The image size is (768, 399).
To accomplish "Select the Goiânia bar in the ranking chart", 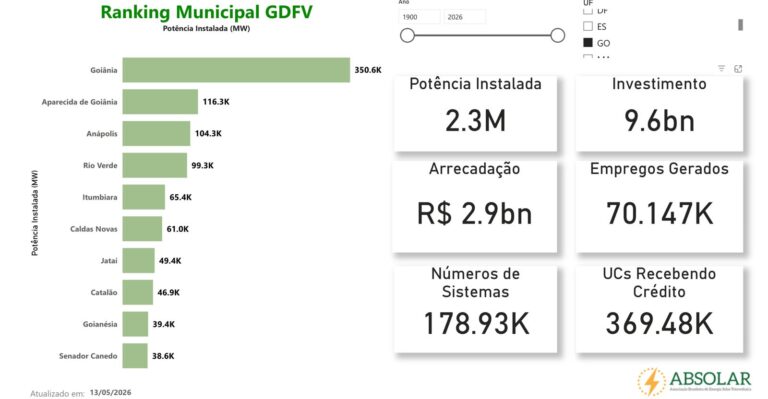I will click(x=236, y=70).
